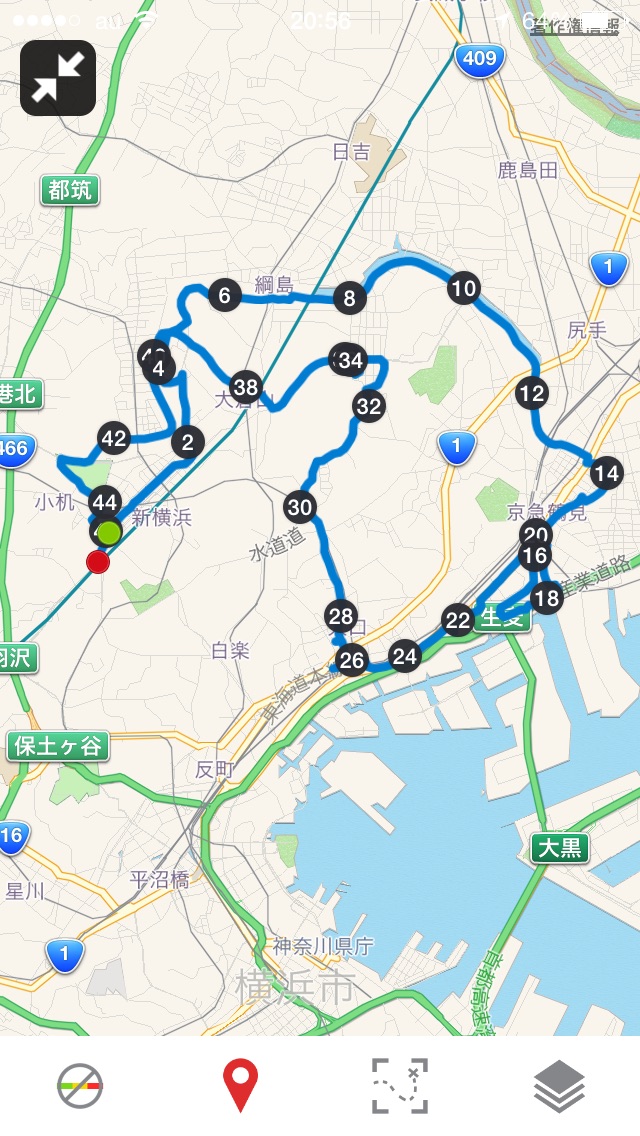
Task: Fit the whole route in view
Action: (x=400, y=1086)
